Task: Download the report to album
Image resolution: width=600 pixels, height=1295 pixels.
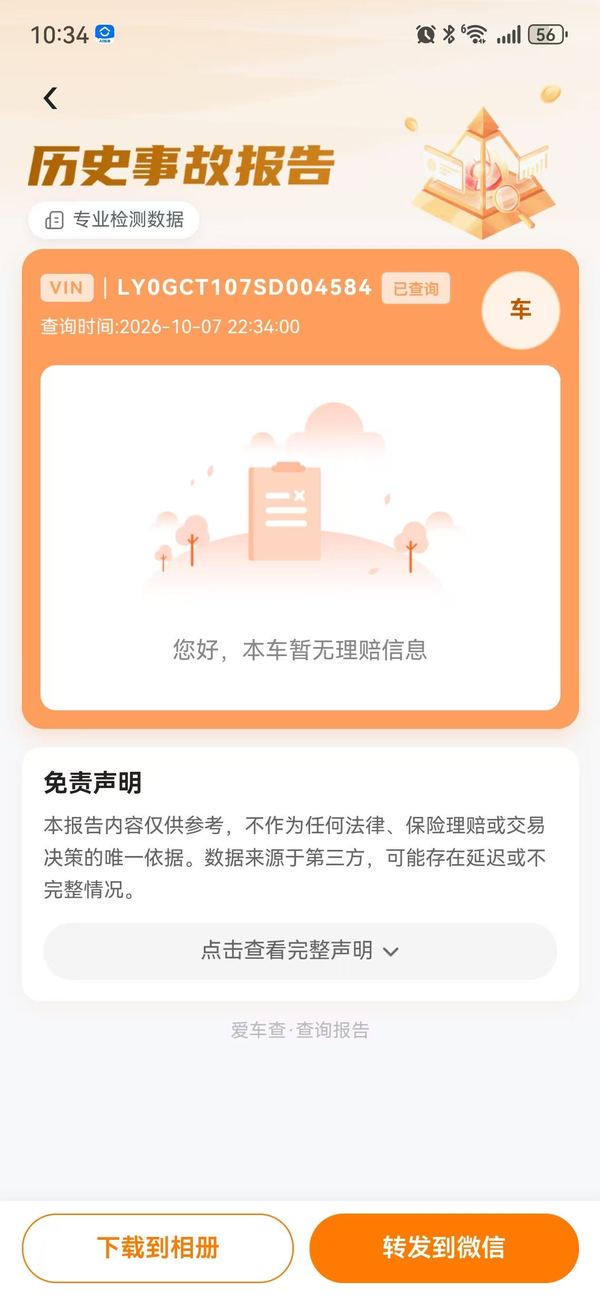Action: pyautogui.click(x=158, y=1248)
